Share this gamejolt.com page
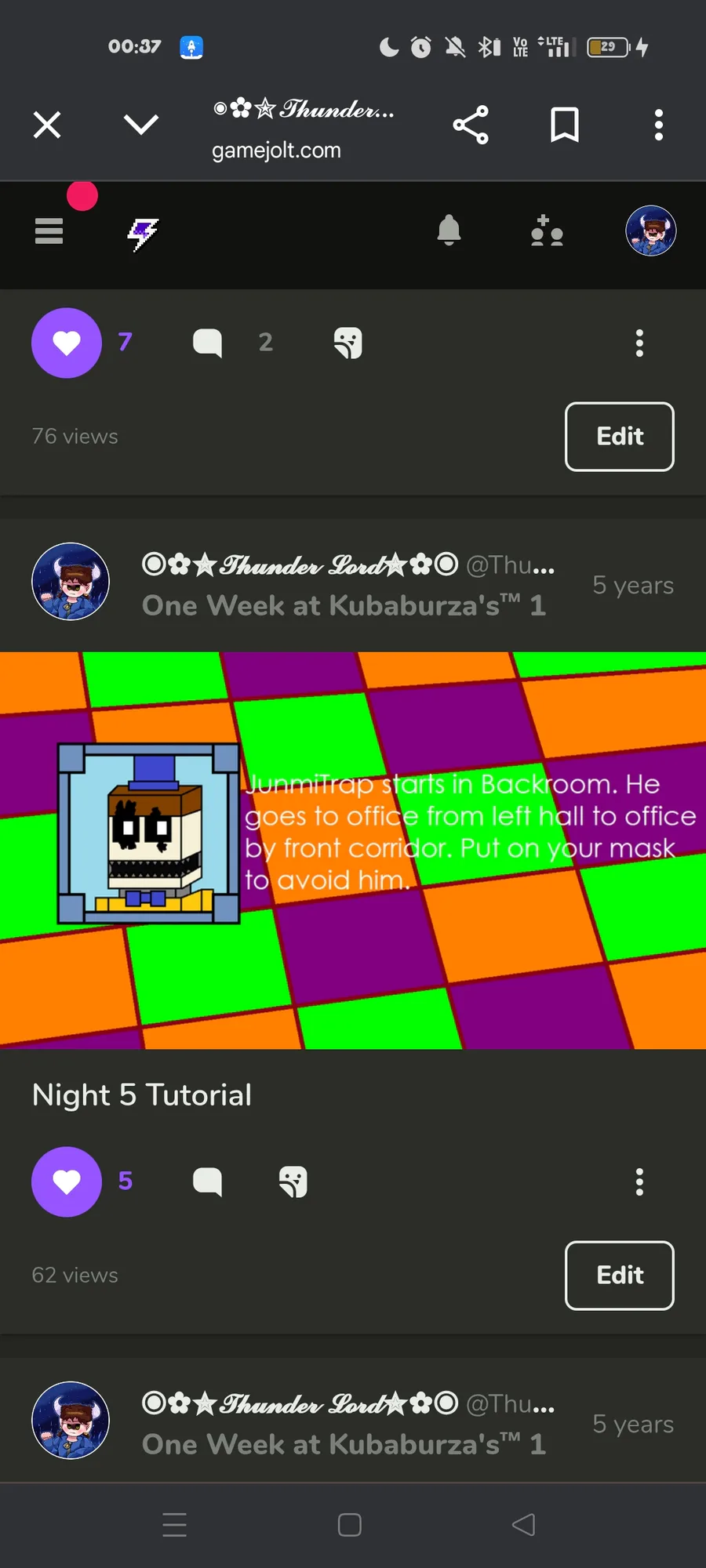 click(x=471, y=125)
